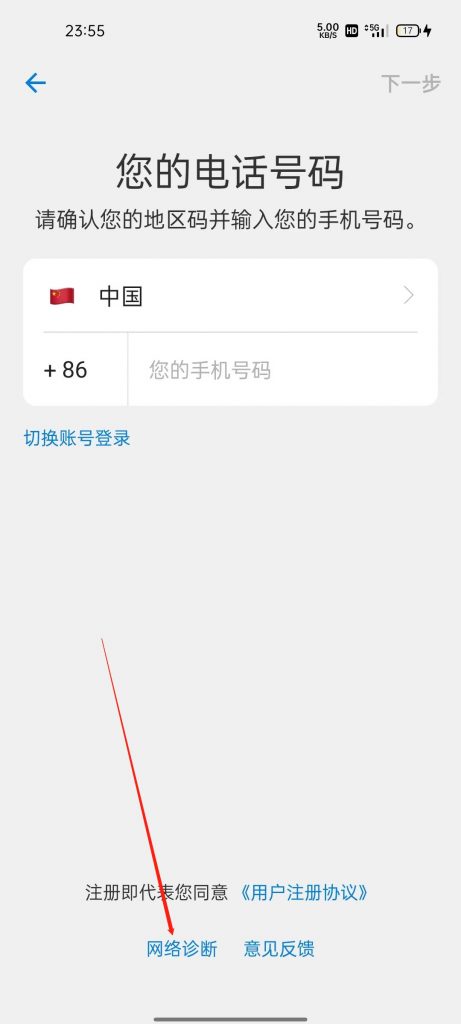Focus the 您的手机号码 input field
This screenshot has height=1024, width=461.
pos(283,370)
